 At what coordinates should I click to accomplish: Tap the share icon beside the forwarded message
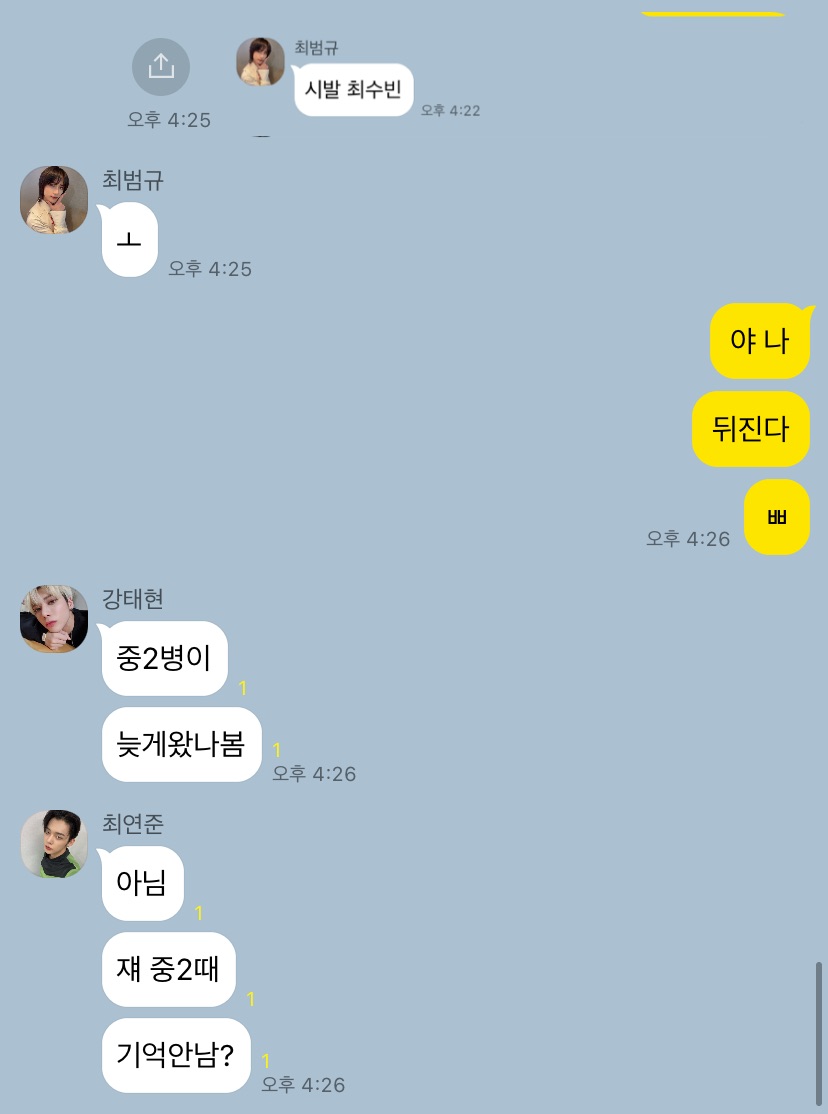pyautogui.click(x=161, y=67)
